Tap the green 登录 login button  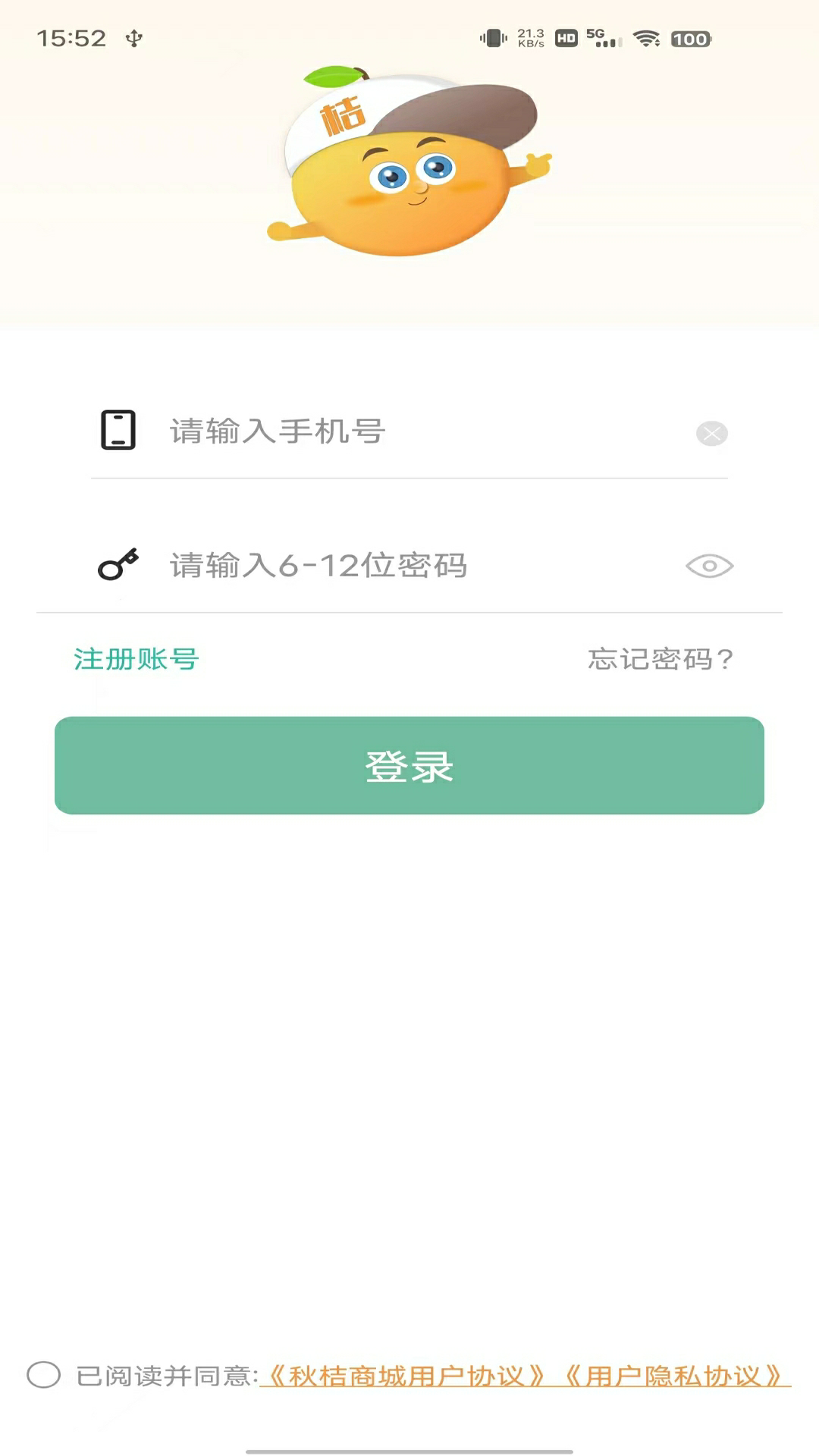[x=409, y=765]
